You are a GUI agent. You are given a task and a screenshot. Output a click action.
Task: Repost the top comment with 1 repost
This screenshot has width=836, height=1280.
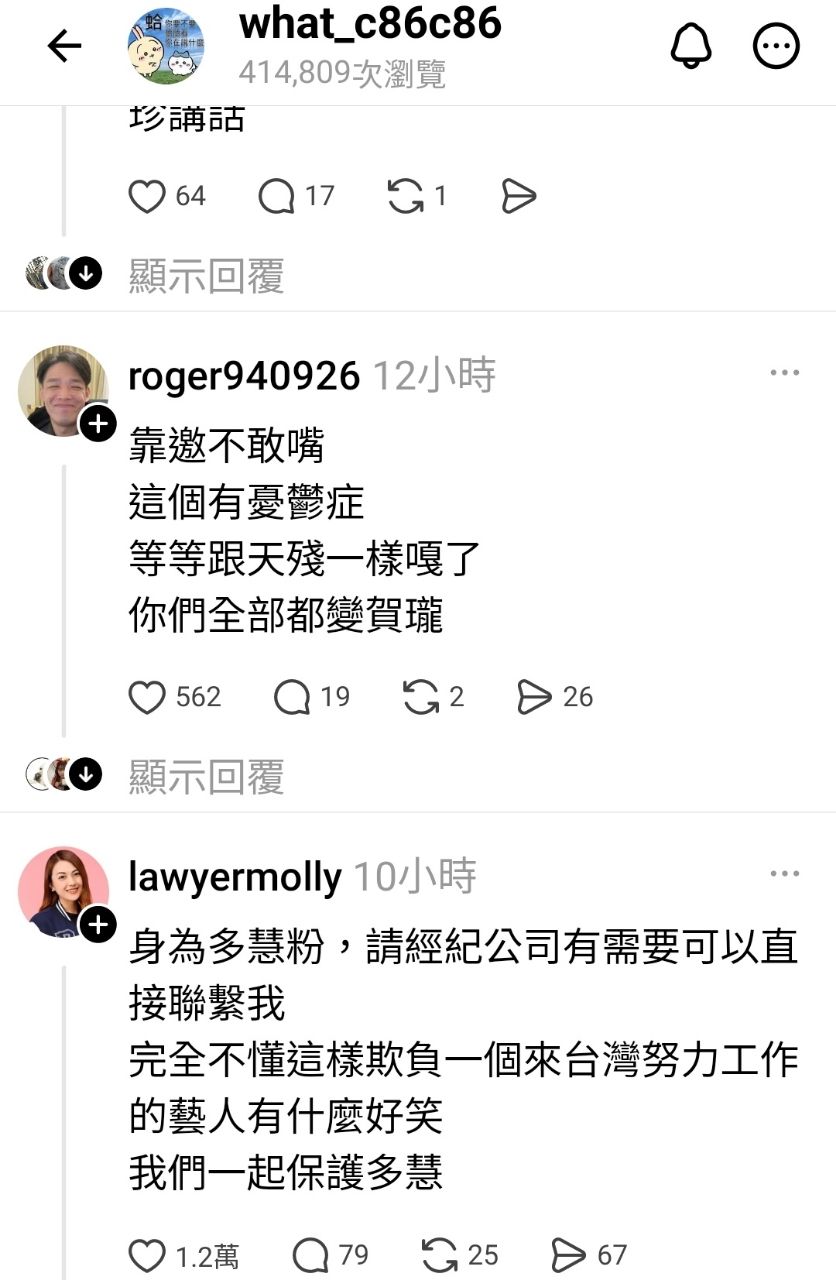click(405, 196)
